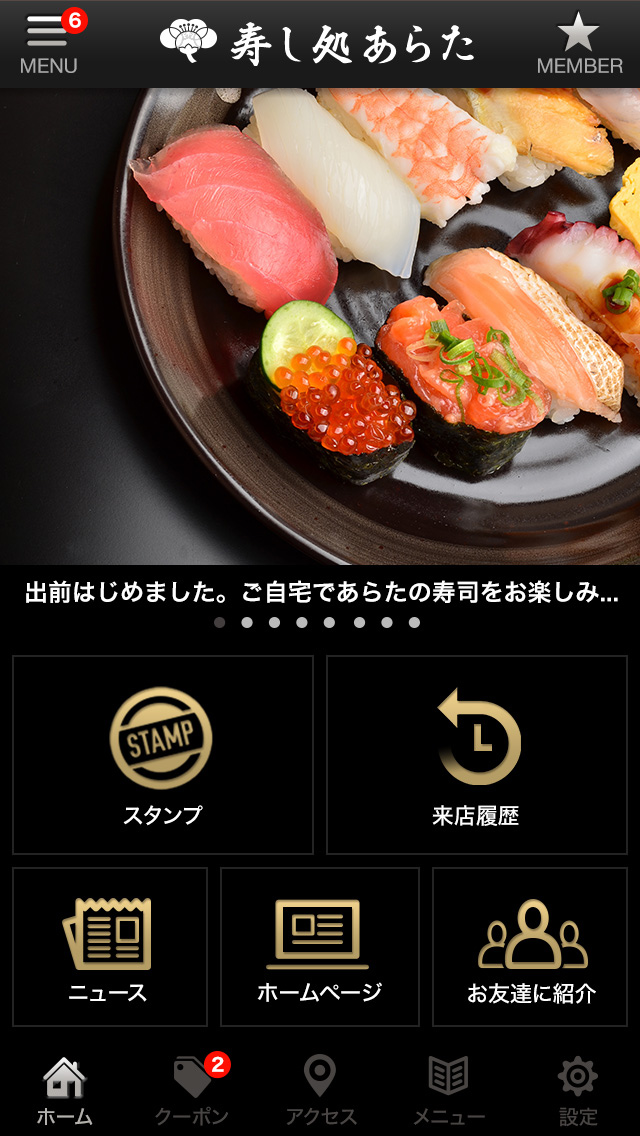The image size is (640, 1136).
Task: Switch to the アクセス tab
Action: coord(320,1090)
